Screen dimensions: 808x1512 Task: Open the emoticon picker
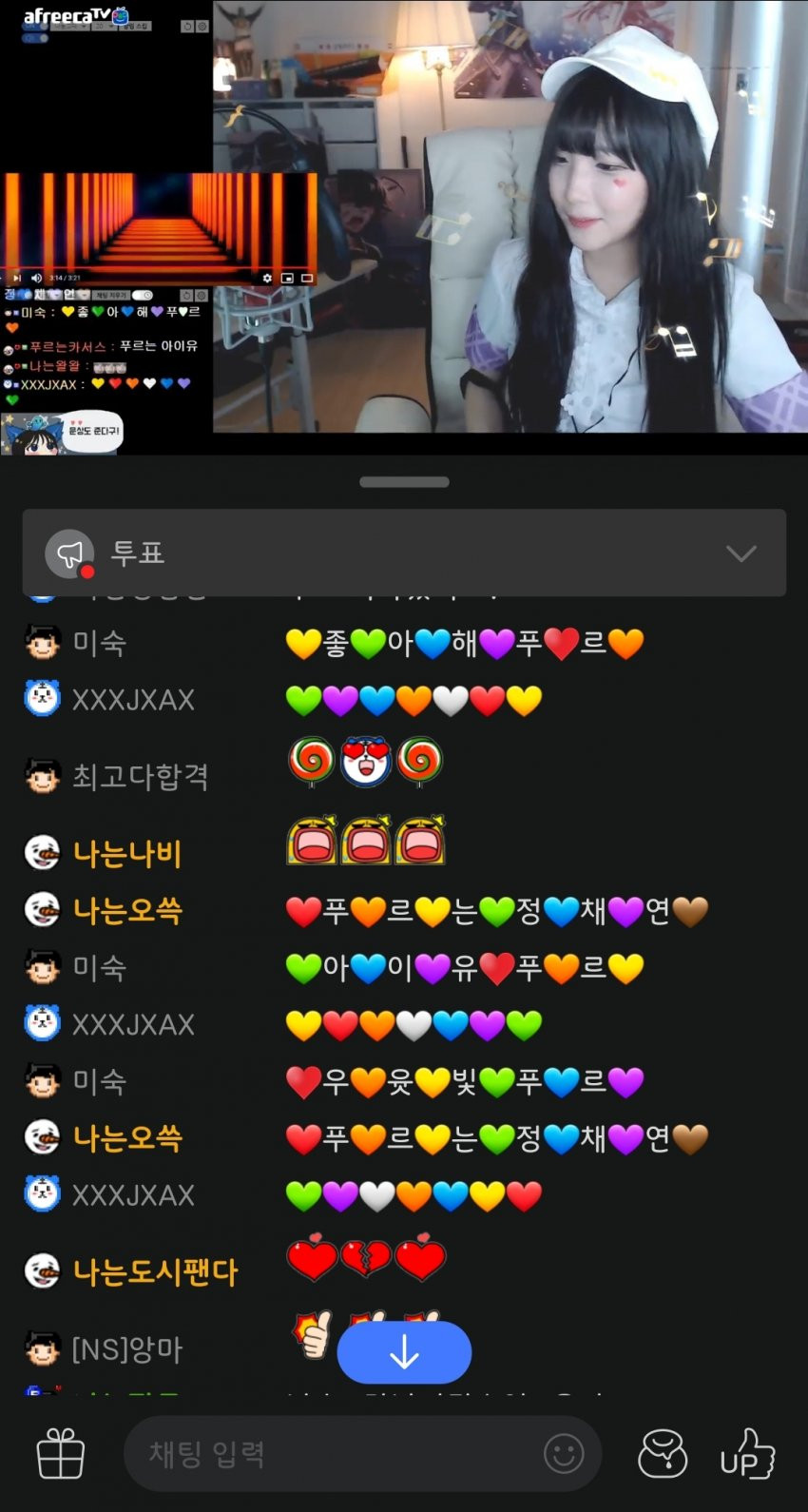(563, 1454)
